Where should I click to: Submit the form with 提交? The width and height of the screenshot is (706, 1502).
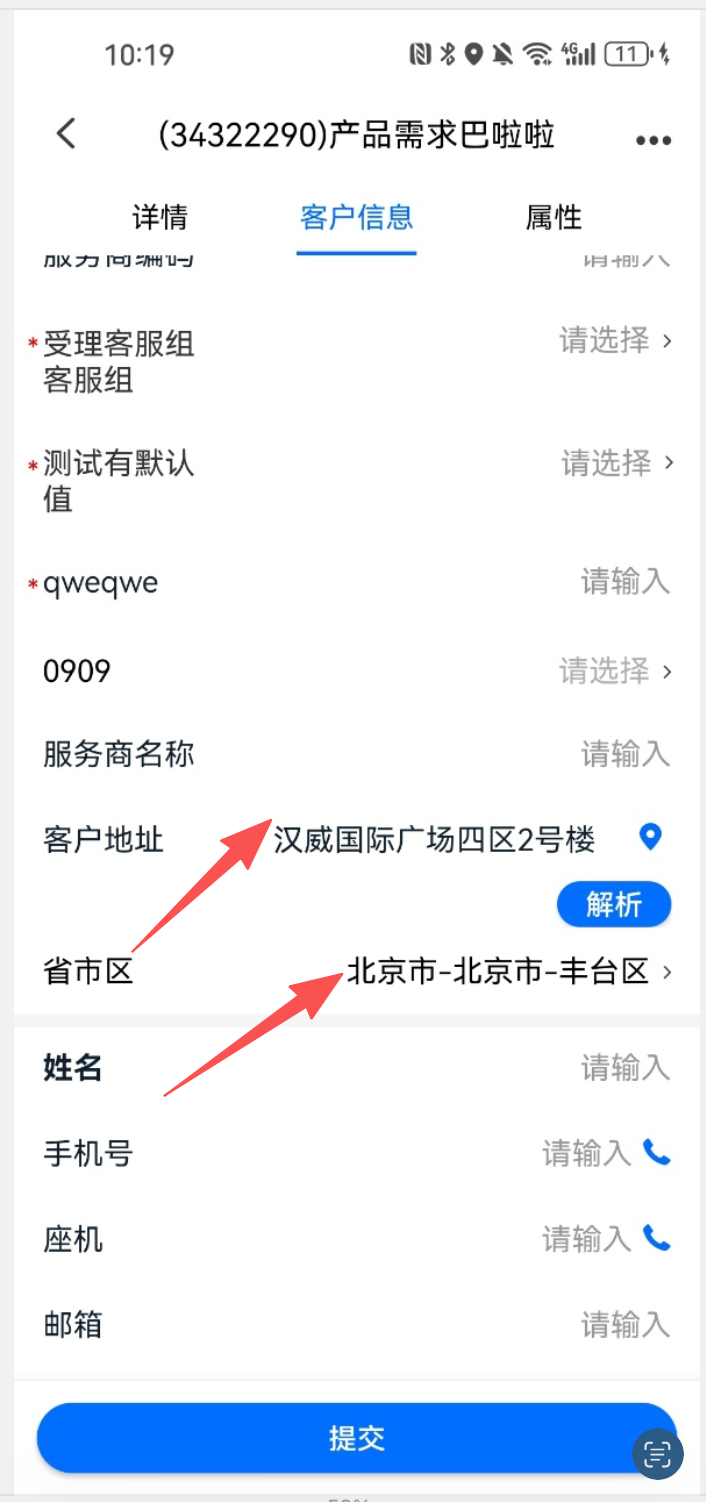(x=356, y=1438)
